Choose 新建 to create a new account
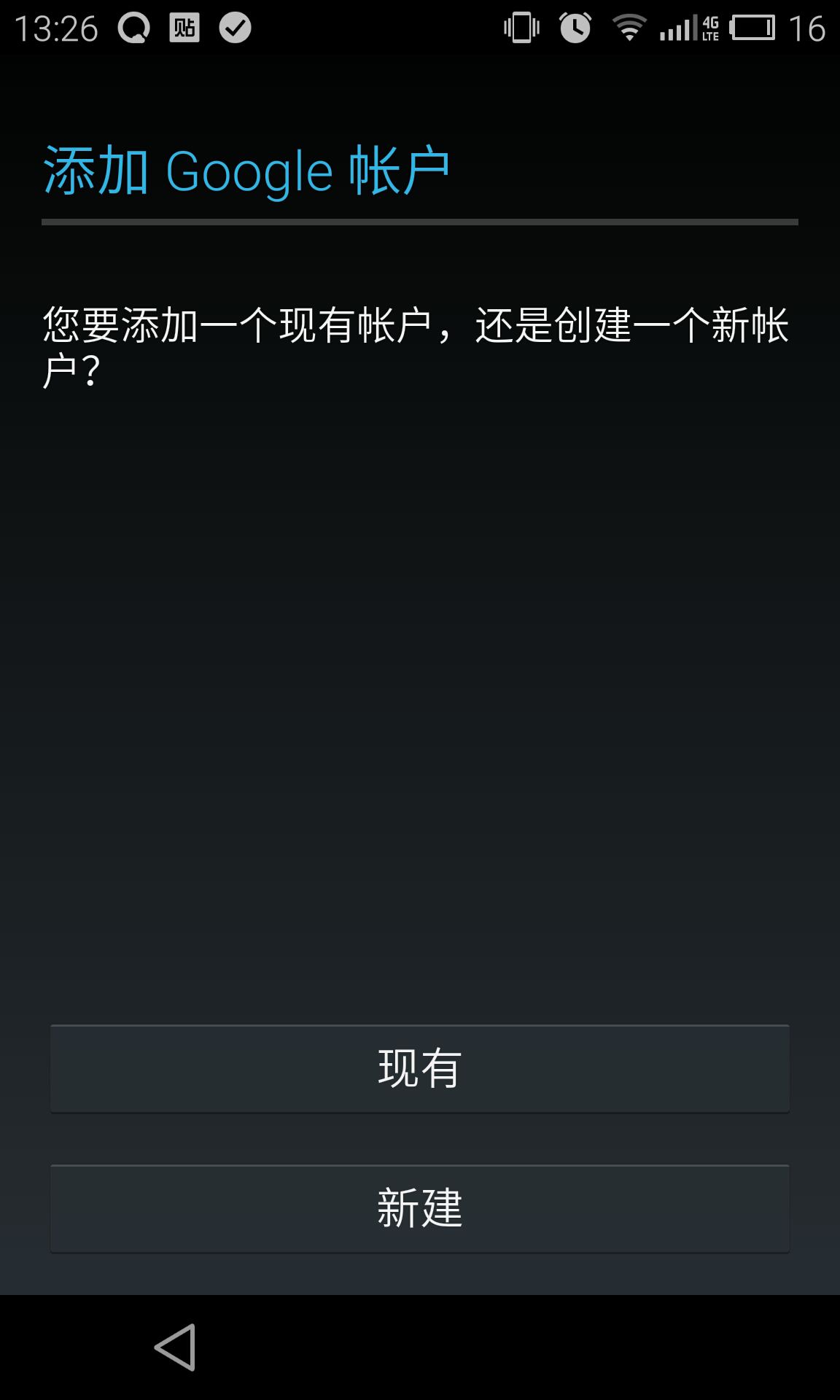Viewport: 840px width, 1400px height. point(419,1207)
